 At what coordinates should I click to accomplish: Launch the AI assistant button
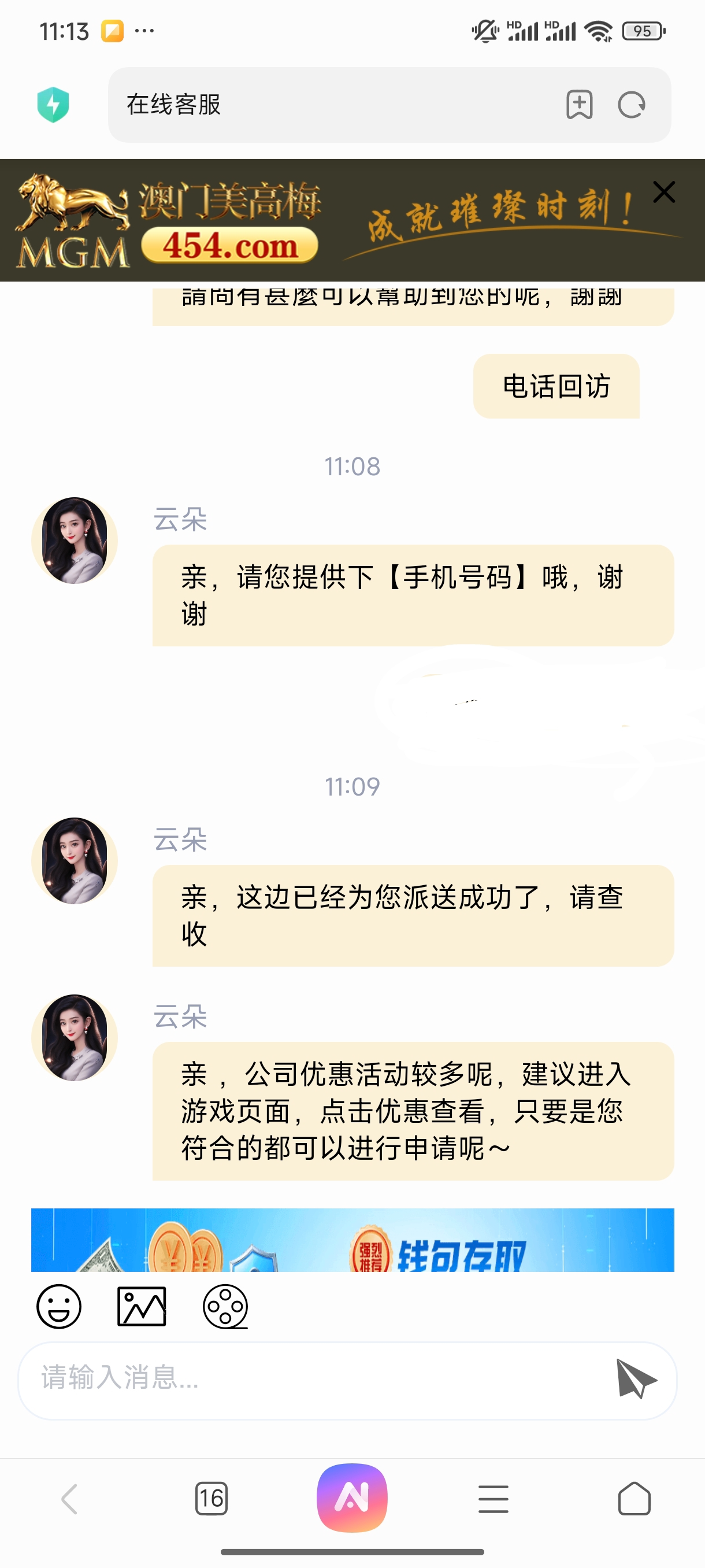[x=352, y=1497]
